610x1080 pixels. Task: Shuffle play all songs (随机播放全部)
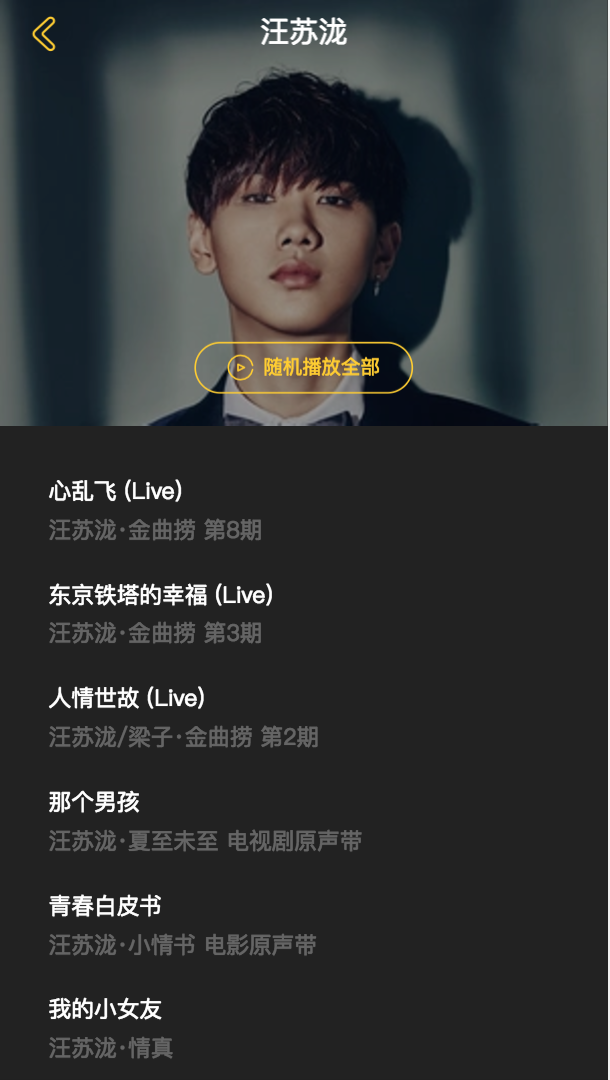coord(304,367)
